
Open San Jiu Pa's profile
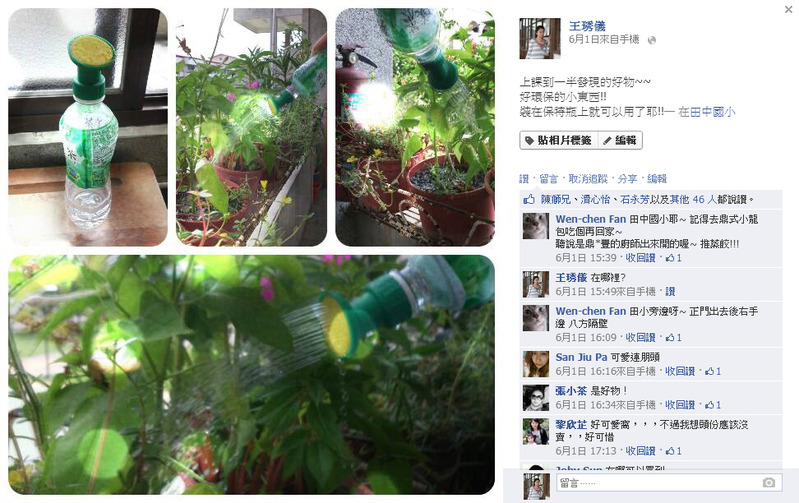coord(580,357)
